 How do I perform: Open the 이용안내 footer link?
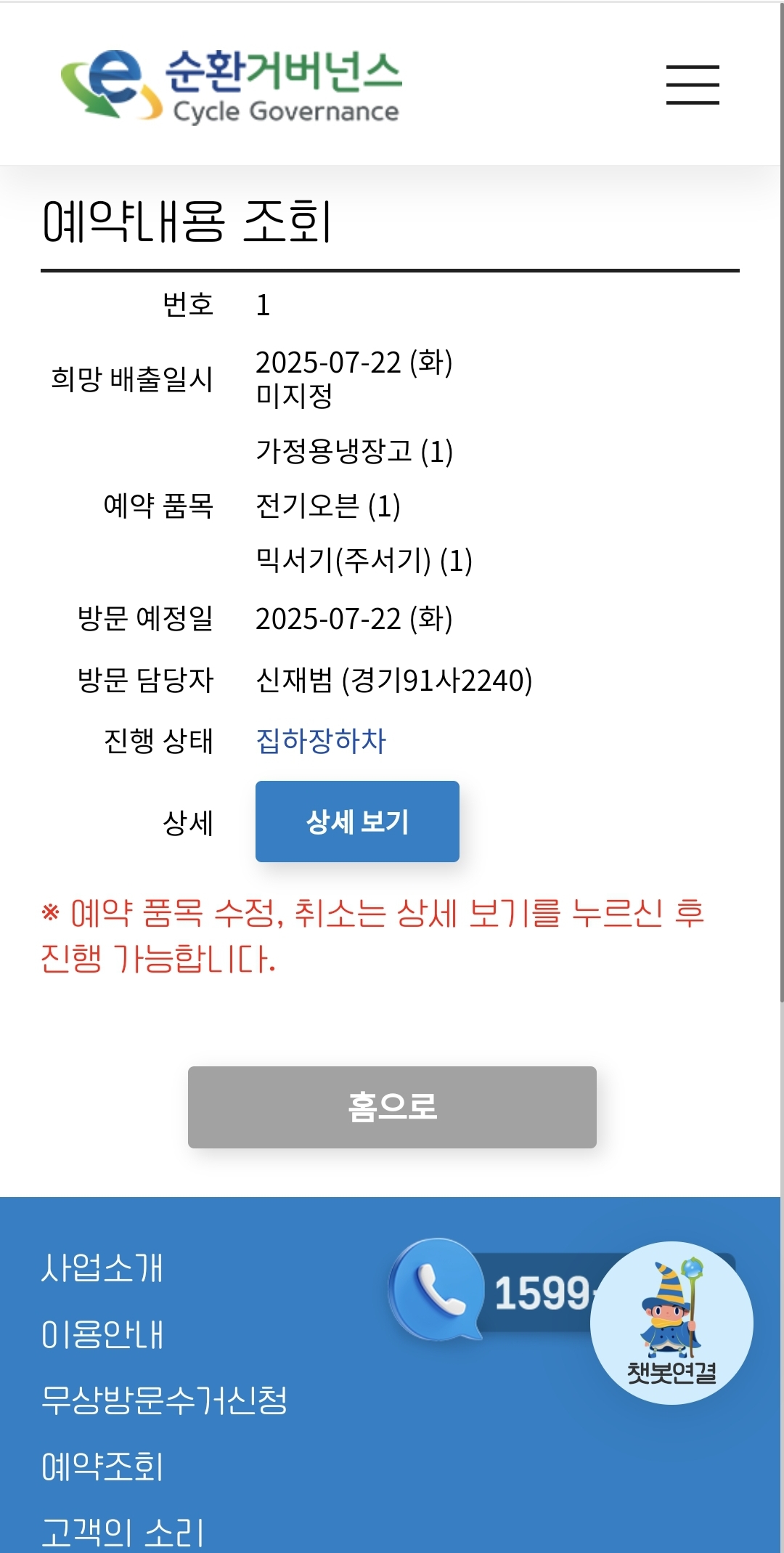[x=102, y=1335]
